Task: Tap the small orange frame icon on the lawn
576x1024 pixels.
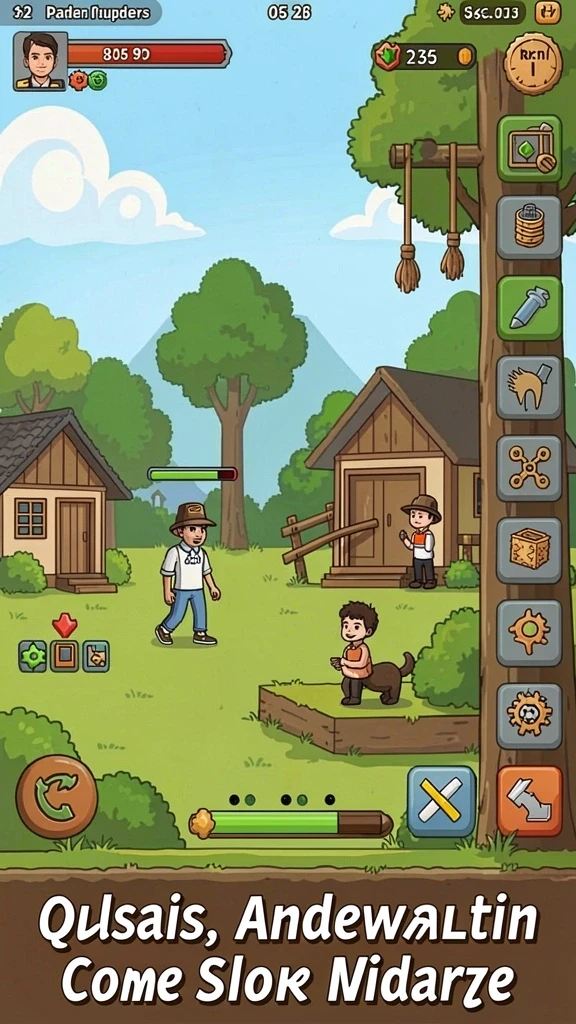Action: [x=65, y=656]
